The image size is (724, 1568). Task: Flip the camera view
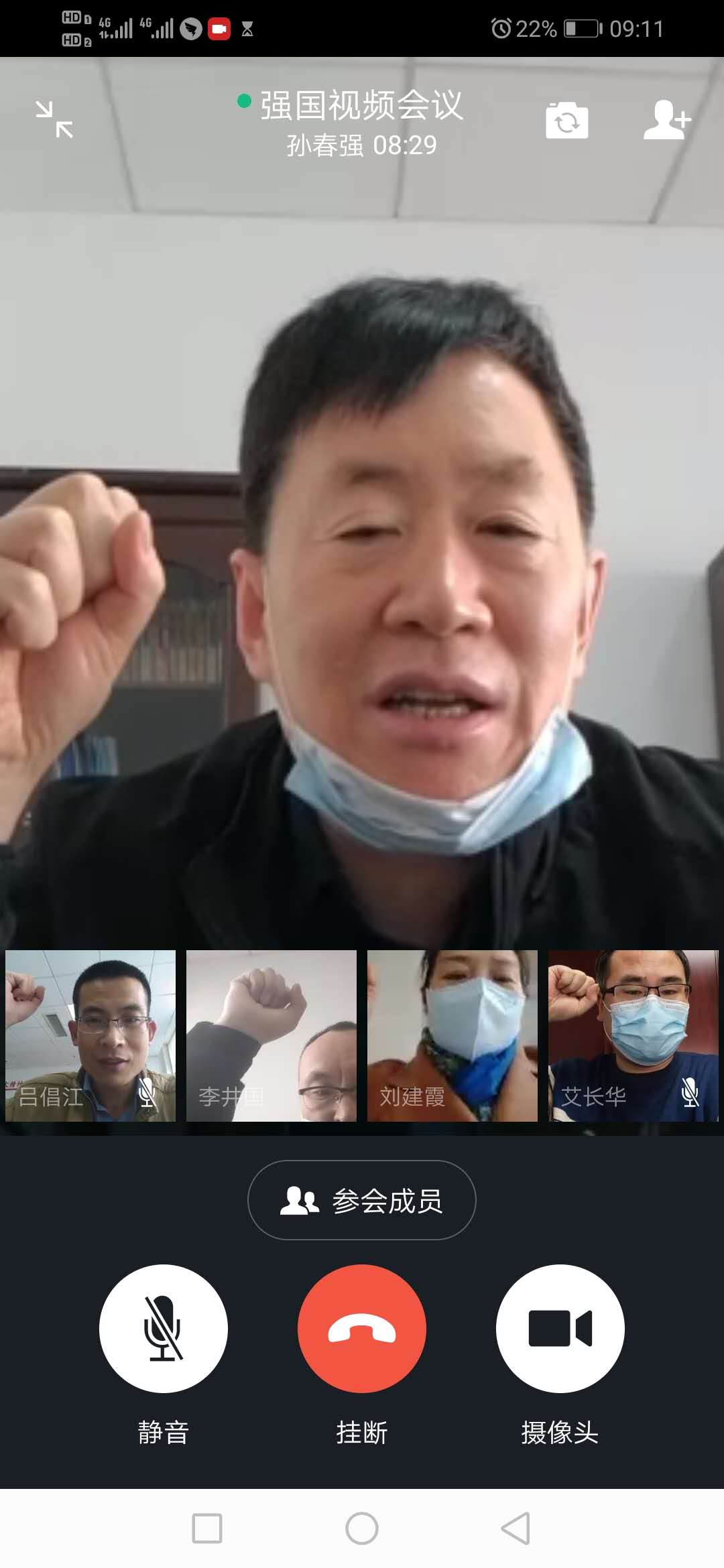(x=566, y=121)
